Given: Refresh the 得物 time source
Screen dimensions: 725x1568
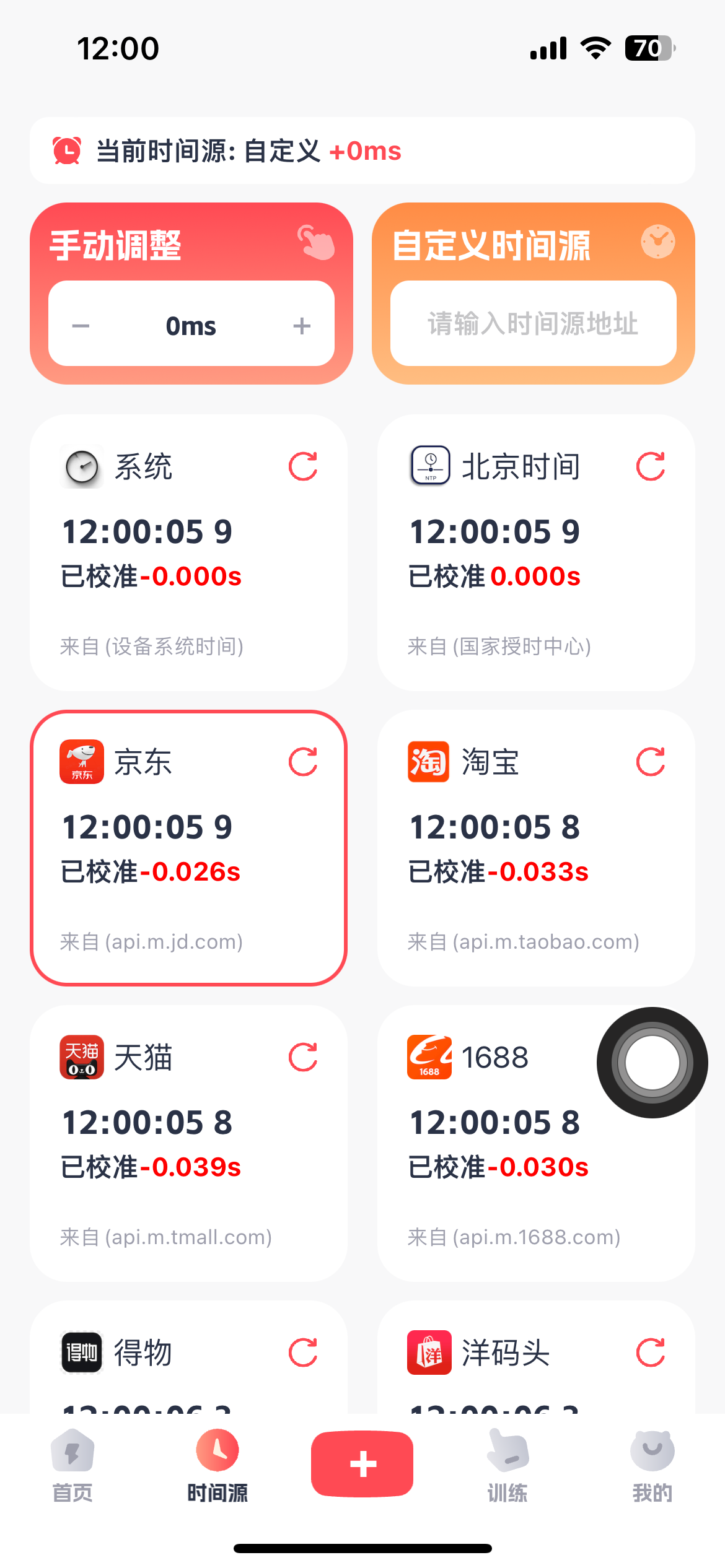Looking at the screenshot, I should [x=303, y=1352].
